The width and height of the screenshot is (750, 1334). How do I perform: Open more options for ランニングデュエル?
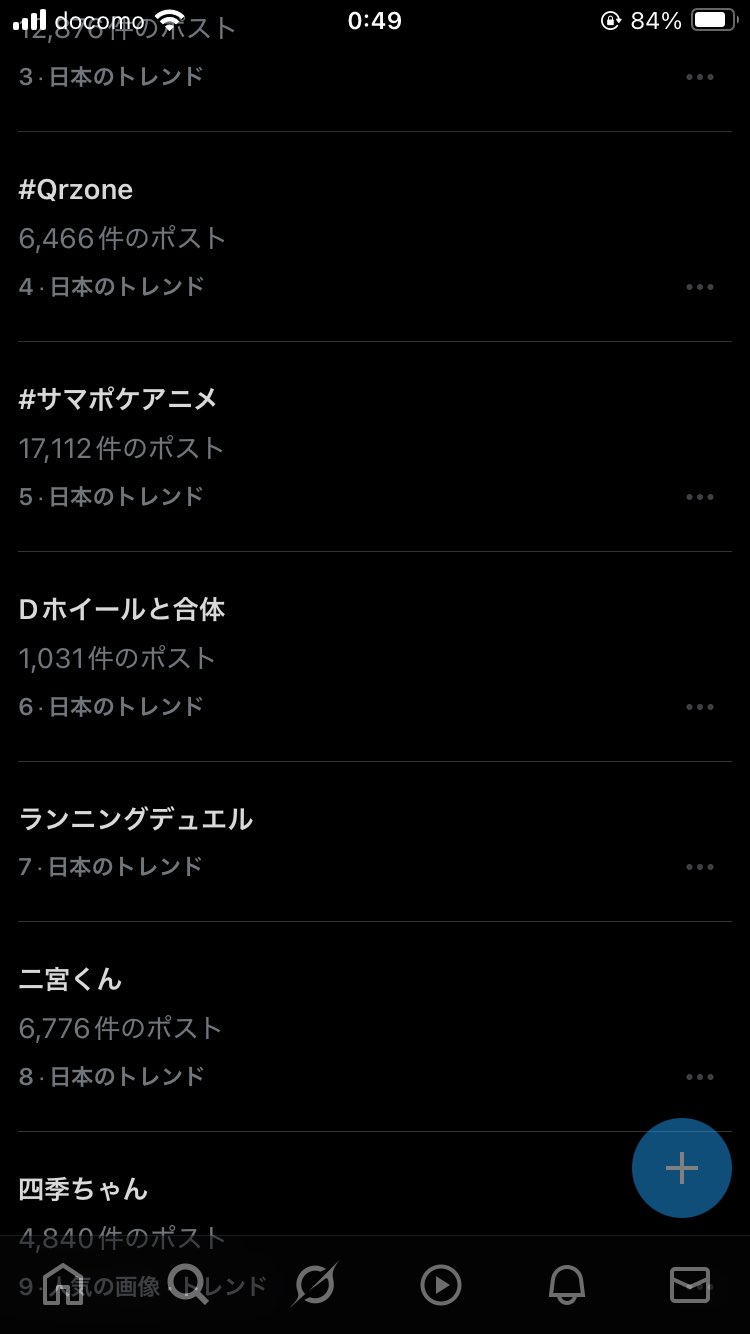[700, 867]
